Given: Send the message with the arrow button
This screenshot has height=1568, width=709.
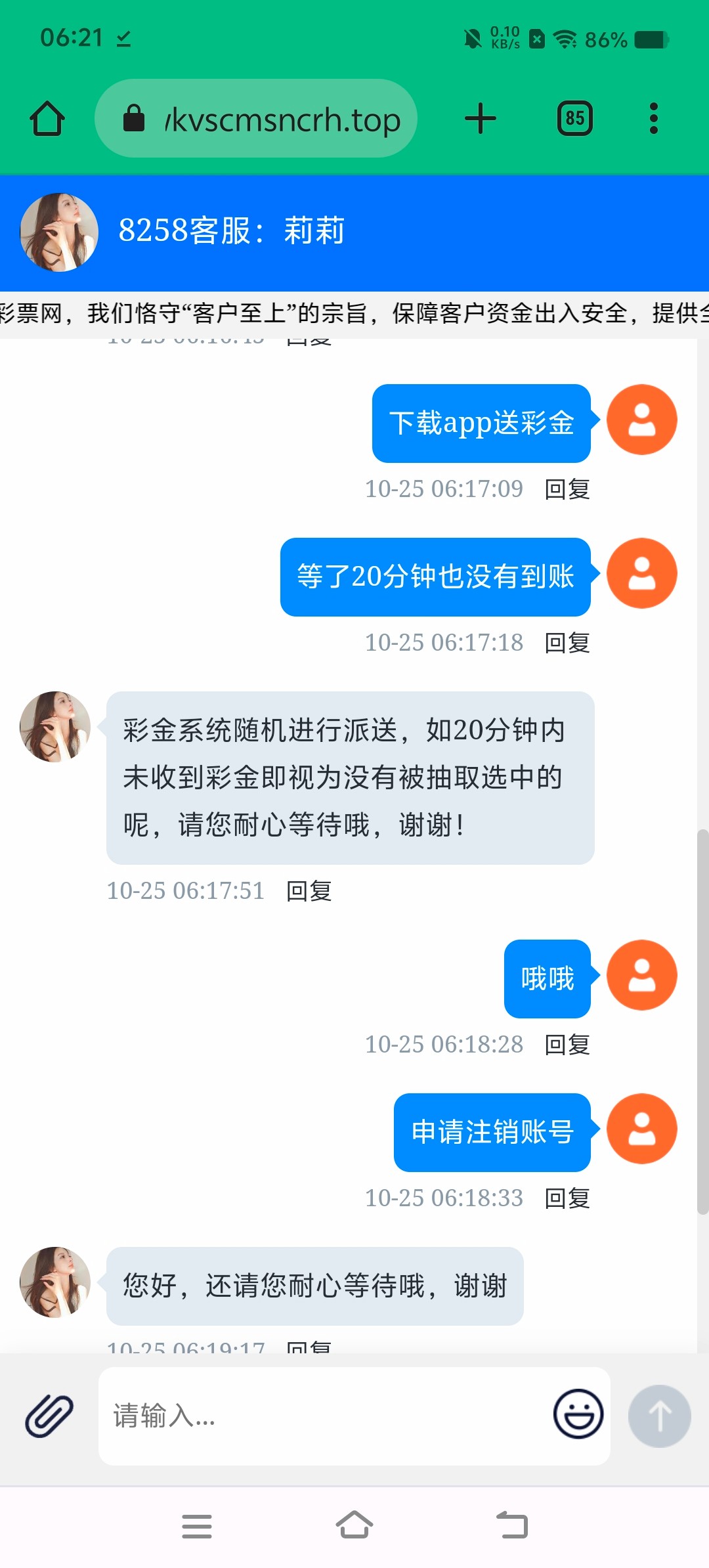Looking at the screenshot, I should pyautogui.click(x=659, y=1416).
